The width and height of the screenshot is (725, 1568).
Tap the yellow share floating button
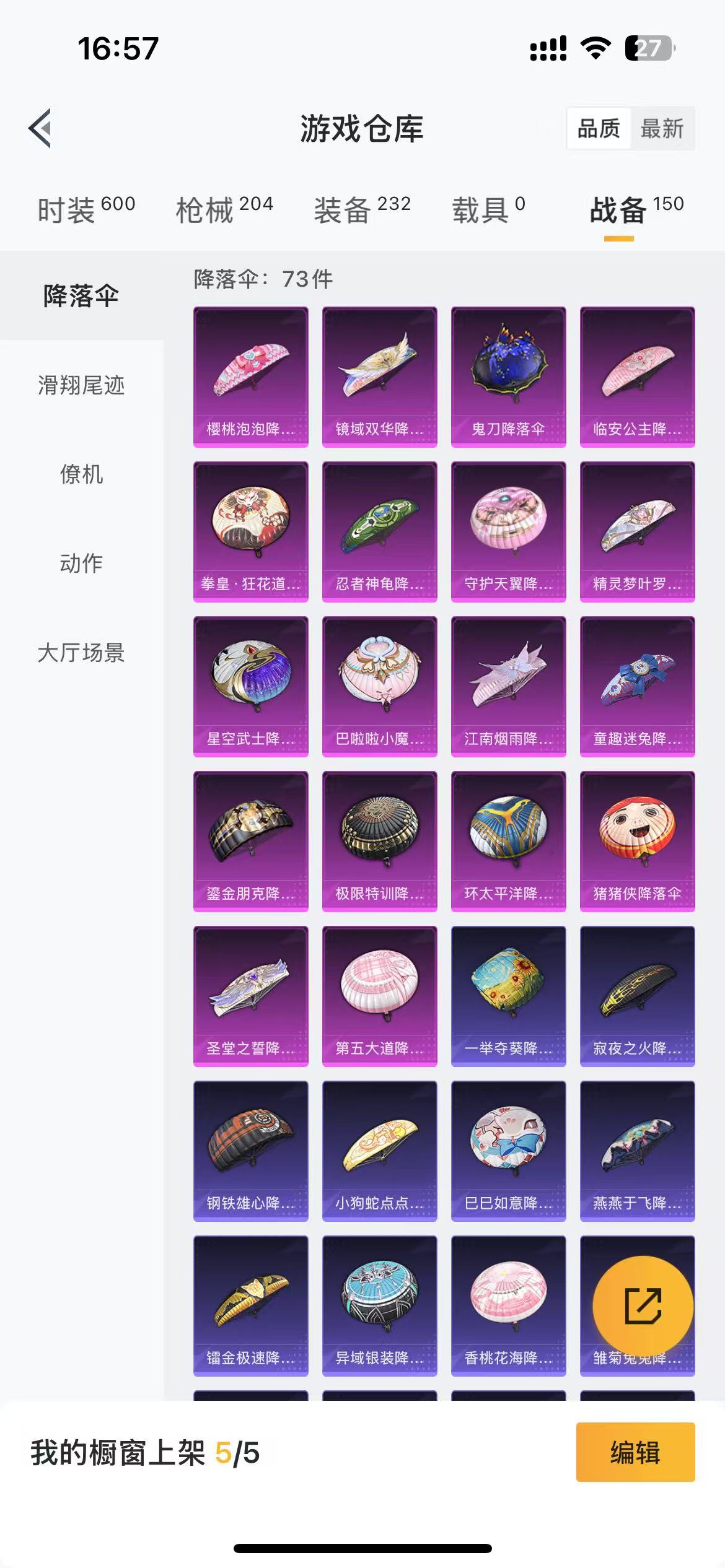coord(643,1306)
